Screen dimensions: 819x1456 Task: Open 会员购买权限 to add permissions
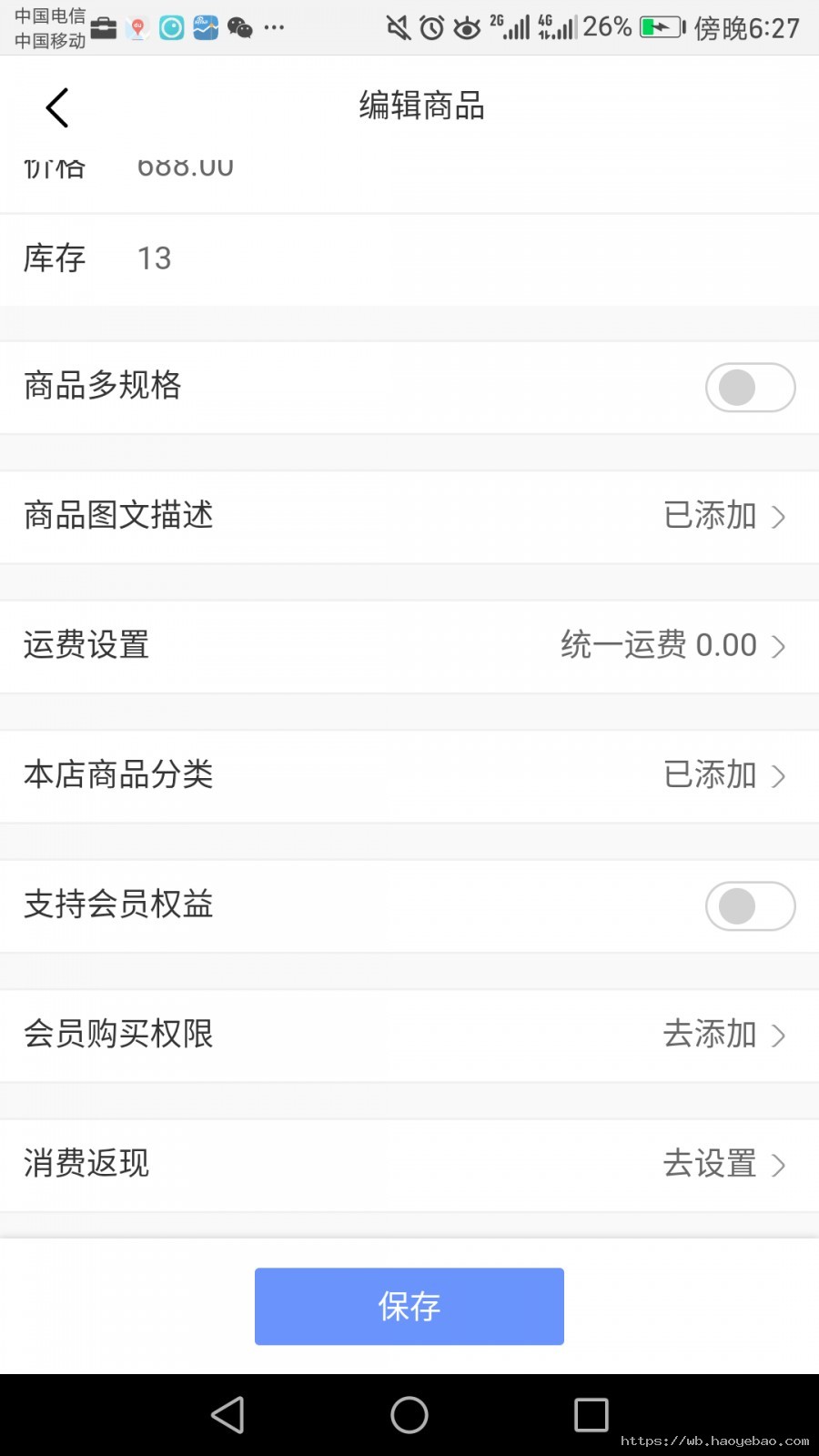409,1035
